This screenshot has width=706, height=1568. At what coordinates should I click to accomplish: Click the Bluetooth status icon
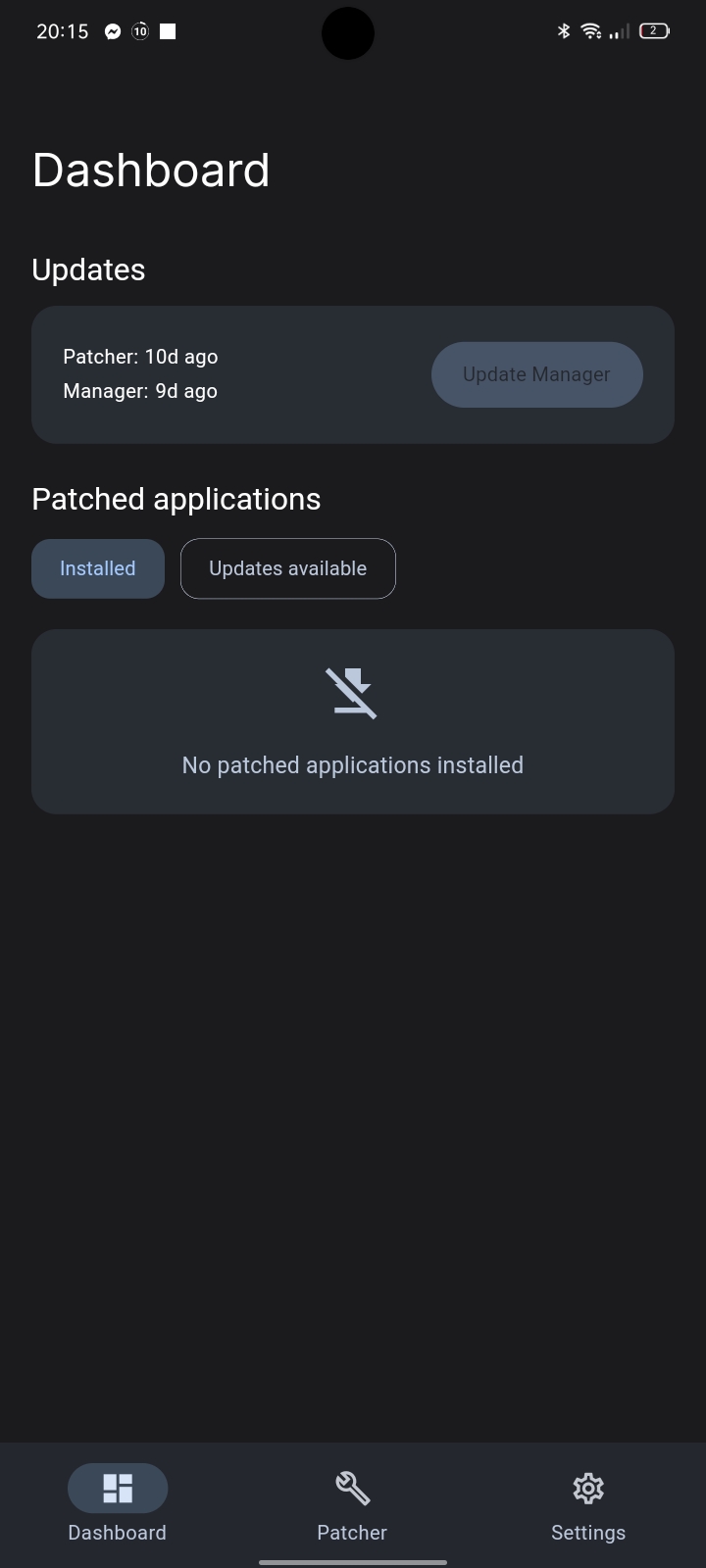click(x=562, y=30)
